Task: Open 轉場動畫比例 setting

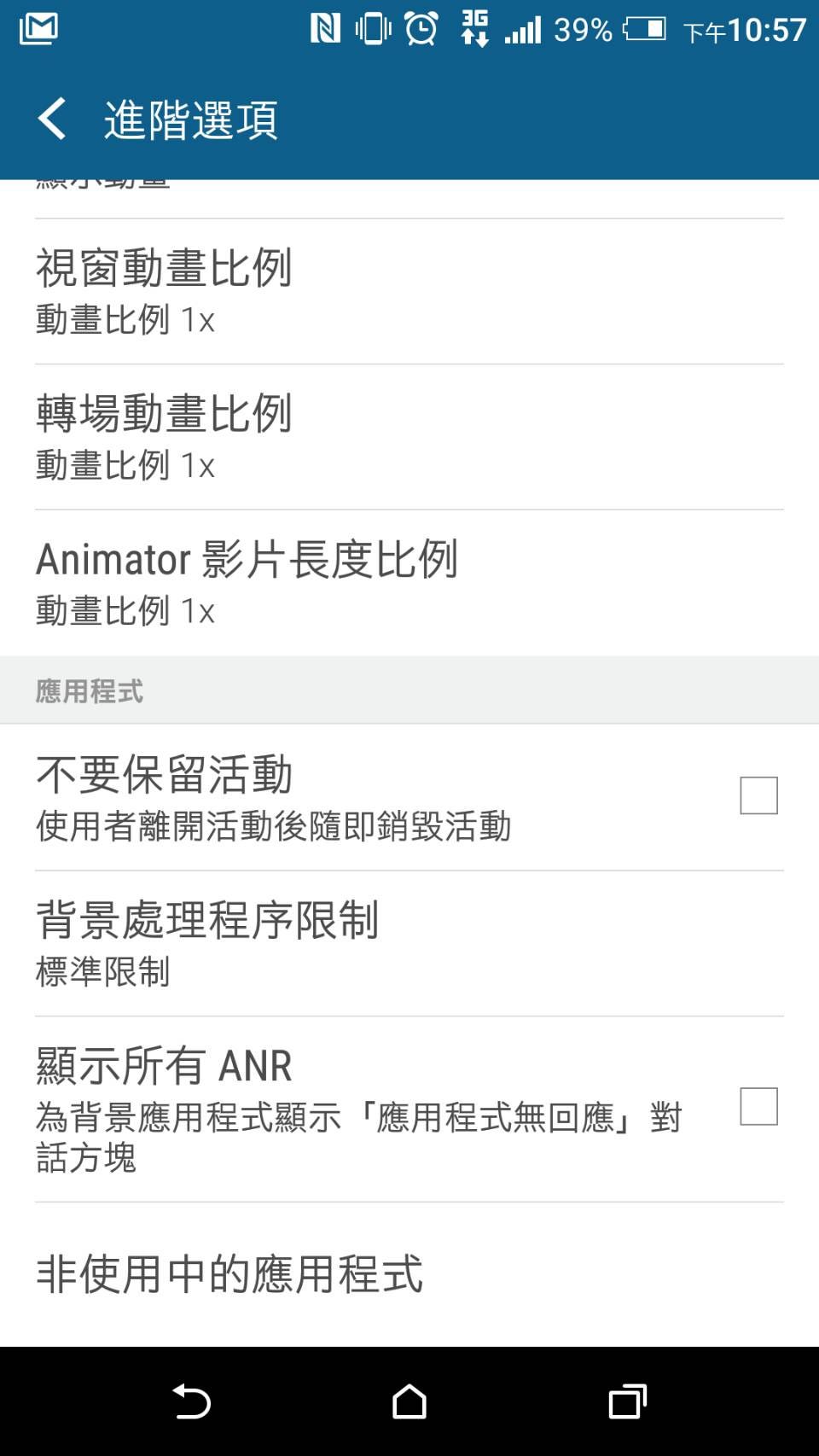Action: pyautogui.click(x=409, y=438)
